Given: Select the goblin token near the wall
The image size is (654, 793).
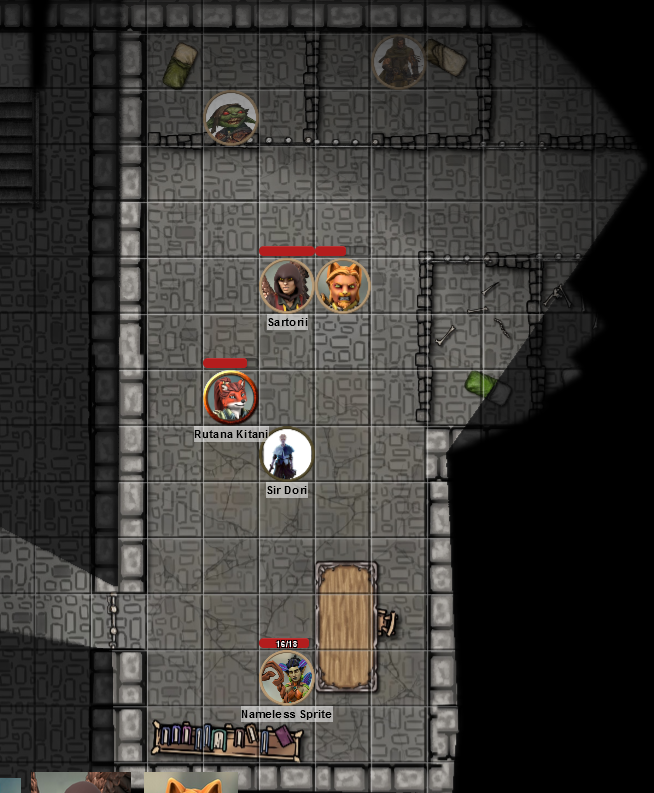Looking at the screenshot, I should (231, 118).
